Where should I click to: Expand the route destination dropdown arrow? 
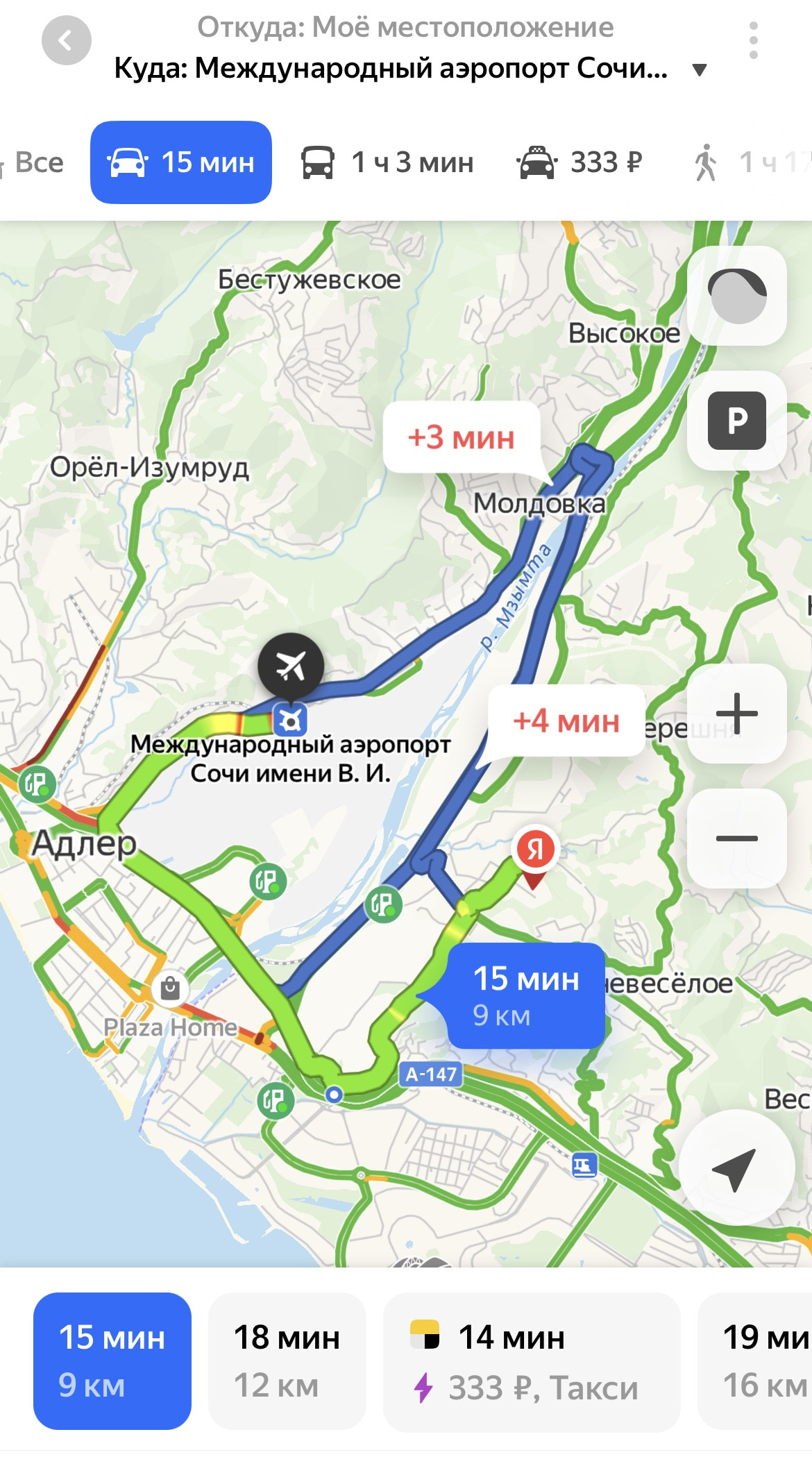[700, 69]
